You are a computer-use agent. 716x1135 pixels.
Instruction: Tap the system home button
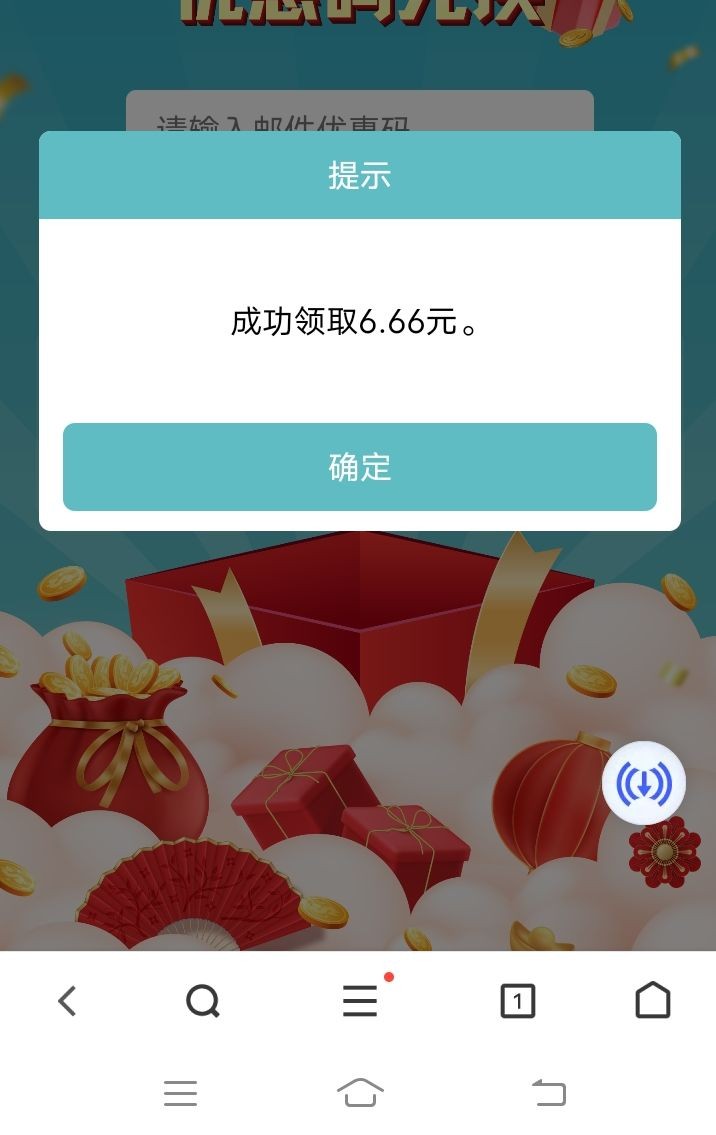point(360,1093)
